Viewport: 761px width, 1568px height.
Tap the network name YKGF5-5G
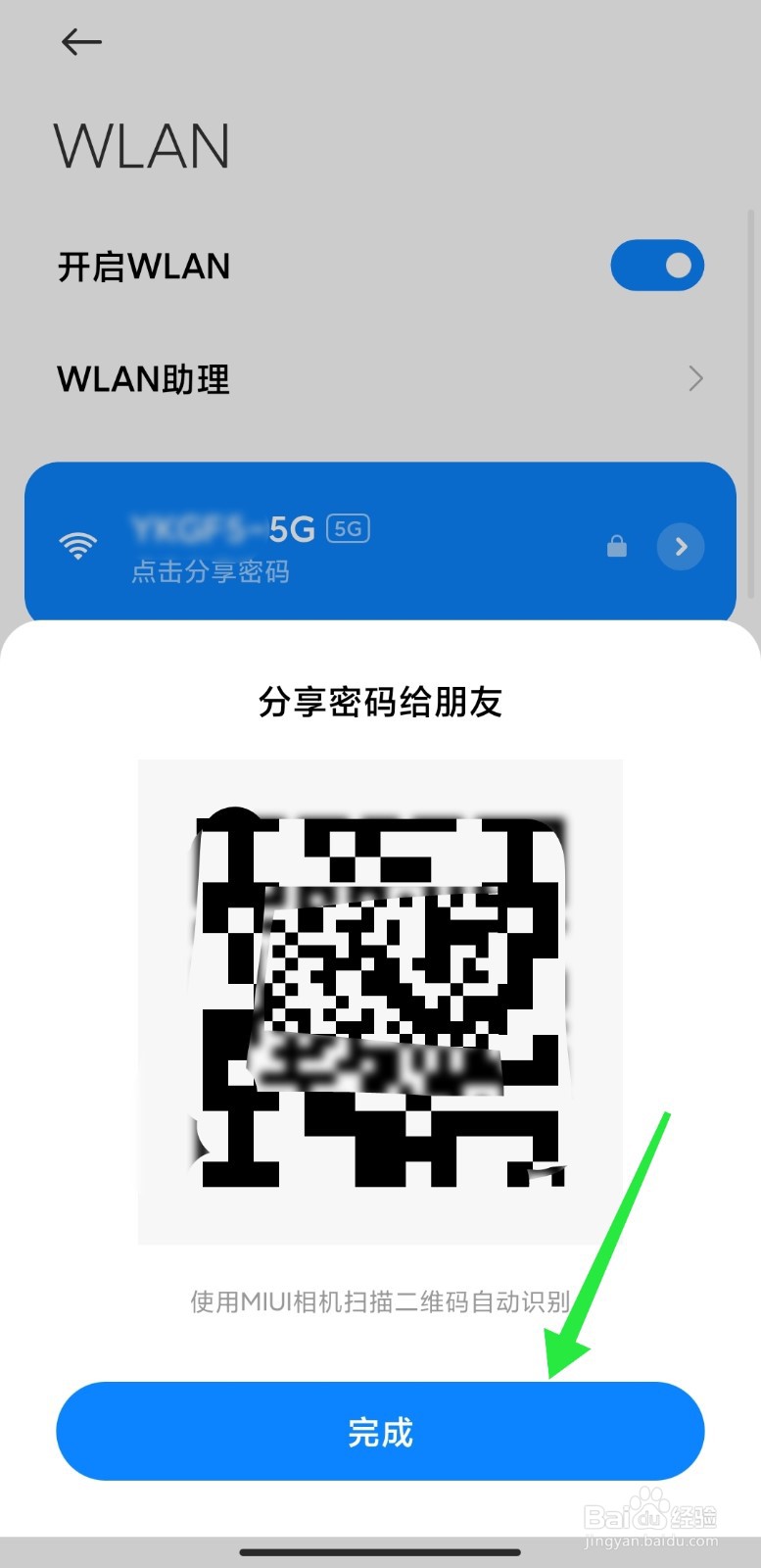click(223, 528)
